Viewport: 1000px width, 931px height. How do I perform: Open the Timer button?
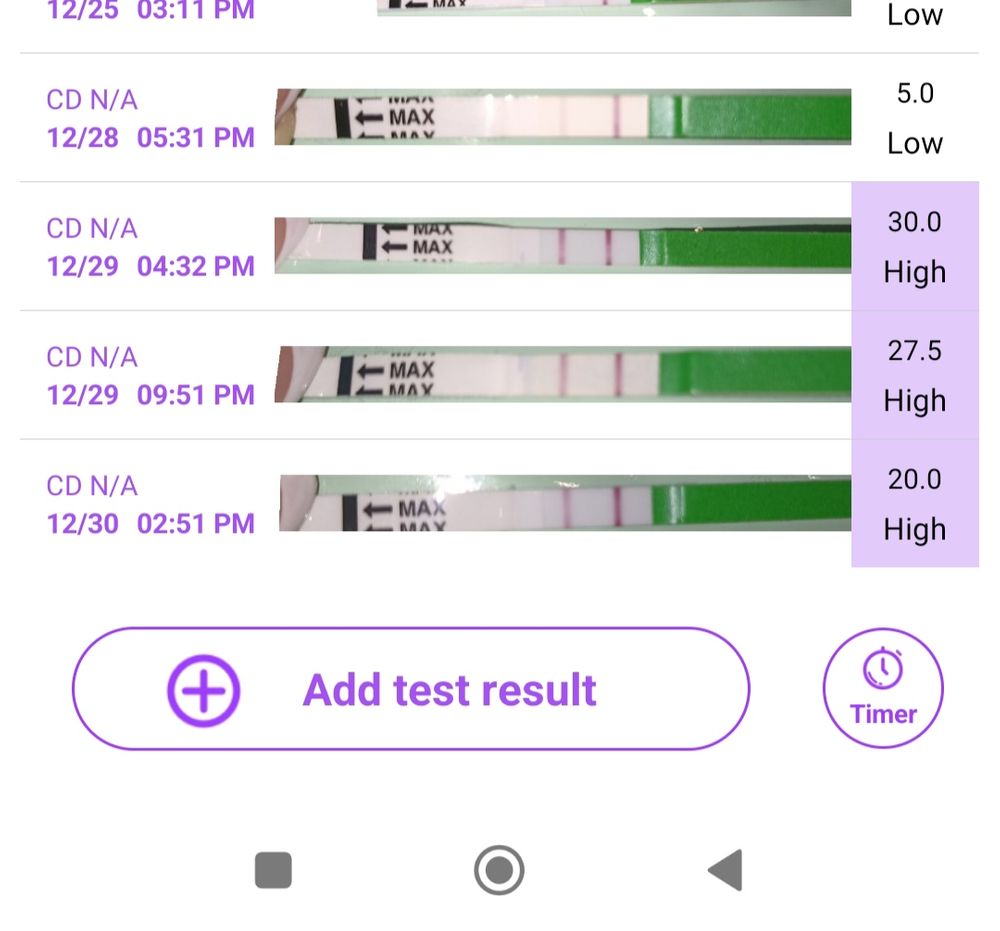point(883,688)
